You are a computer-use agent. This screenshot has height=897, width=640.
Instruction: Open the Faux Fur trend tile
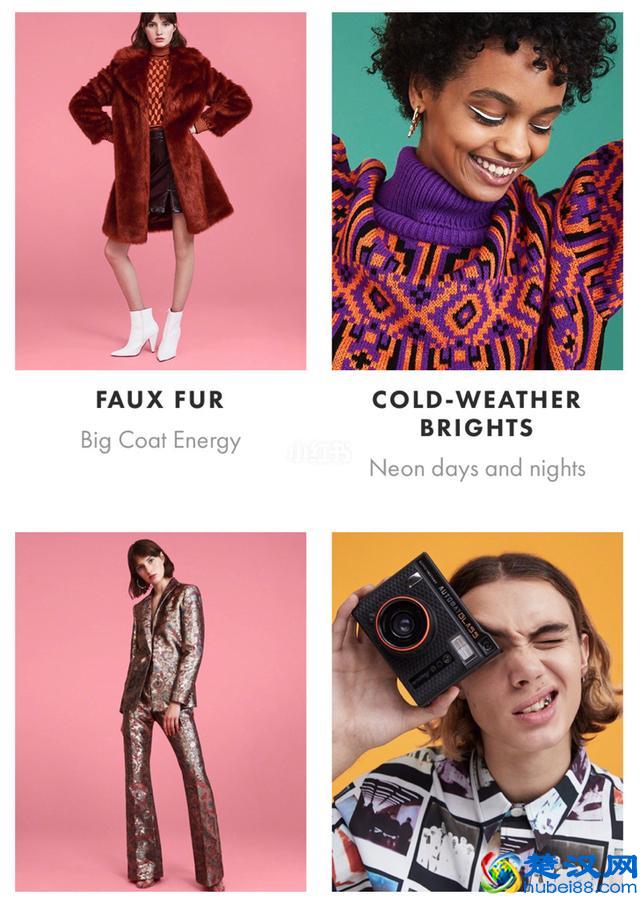[160, 190]
